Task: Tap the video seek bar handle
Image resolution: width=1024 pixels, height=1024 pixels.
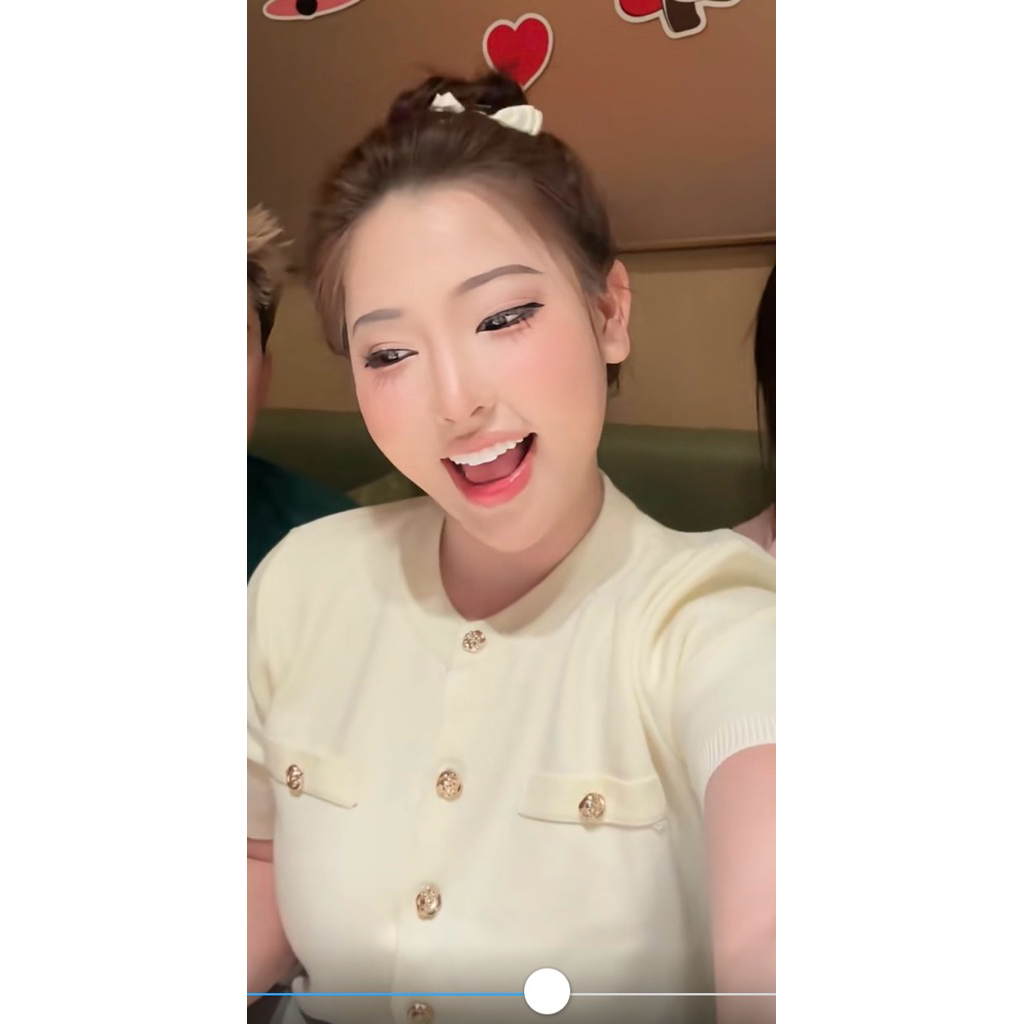Action: click(547, 991)
